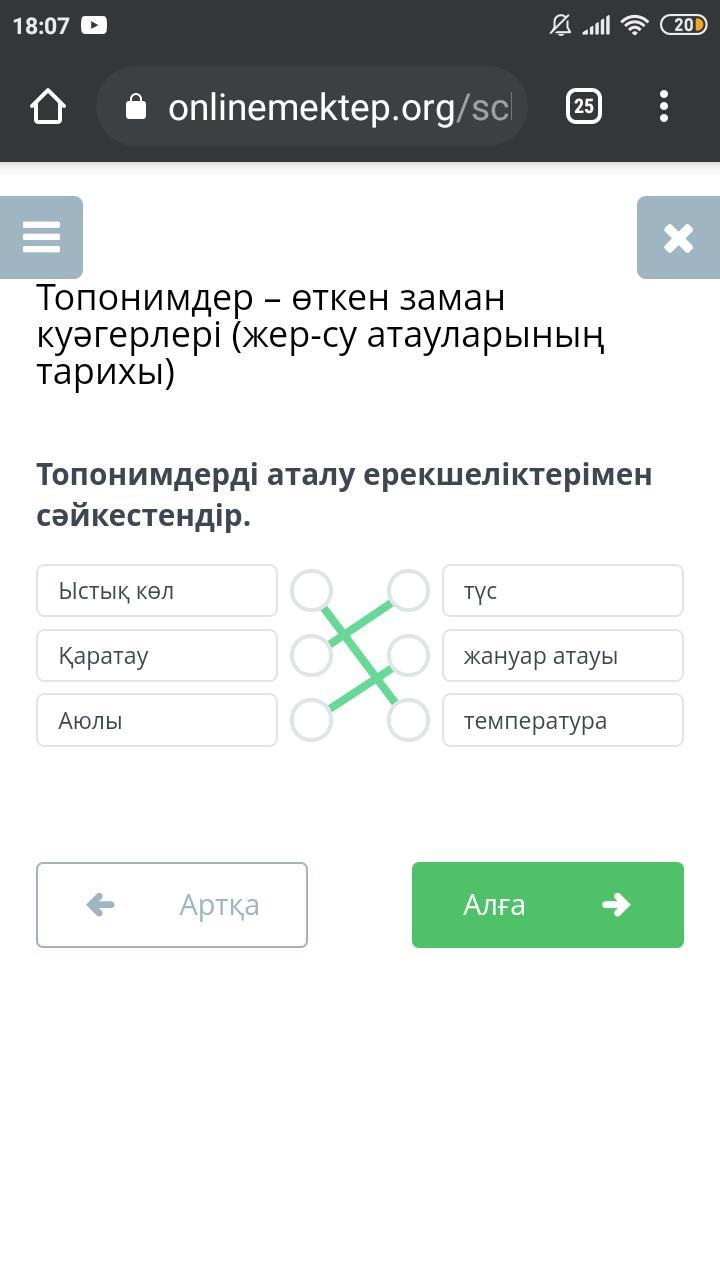Tap the onlinemektep.org address bar
Image resolution: width=720 pixels, height=1280 pixels.
tap(312, 106)
